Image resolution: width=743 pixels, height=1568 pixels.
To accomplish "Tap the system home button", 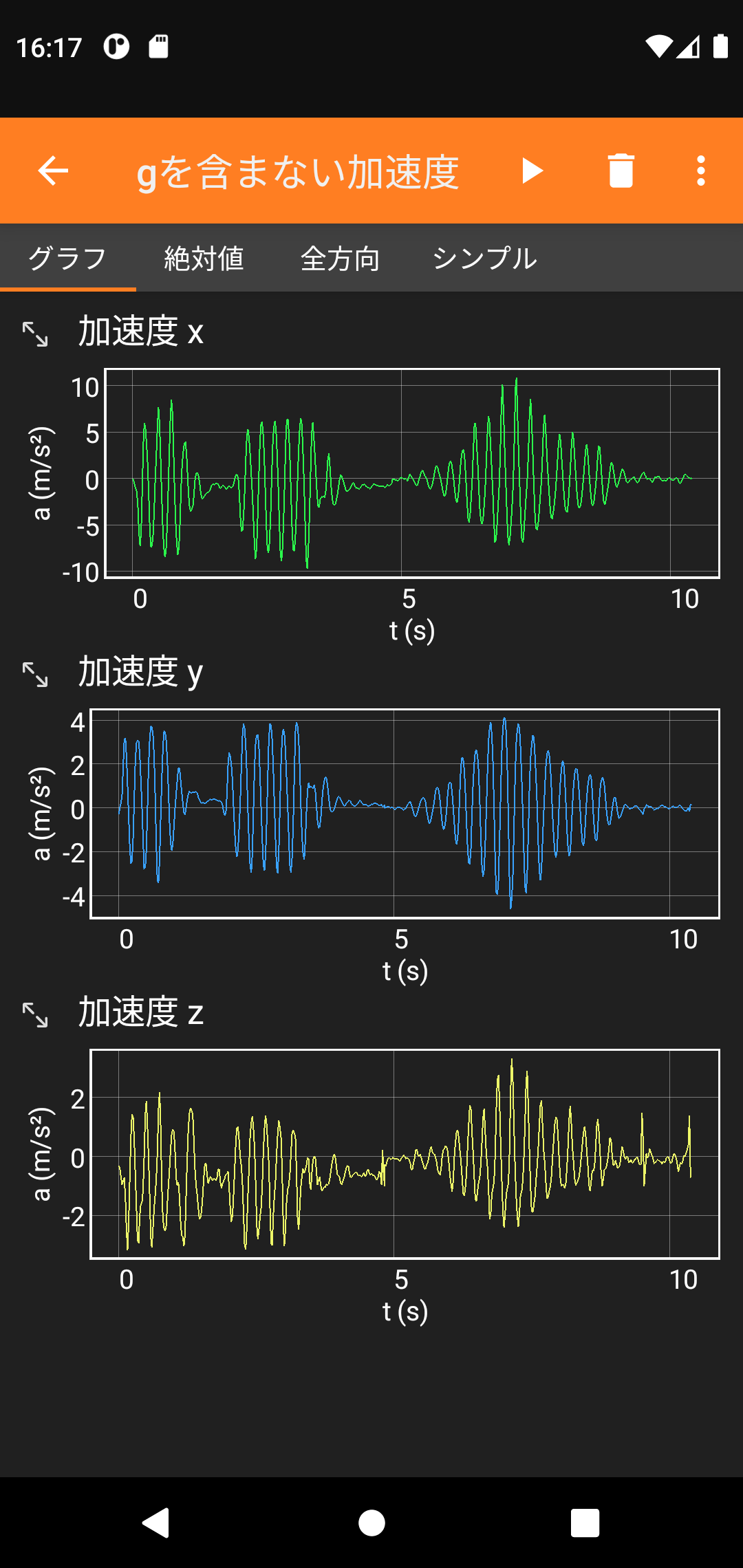I will (371, 1523).
